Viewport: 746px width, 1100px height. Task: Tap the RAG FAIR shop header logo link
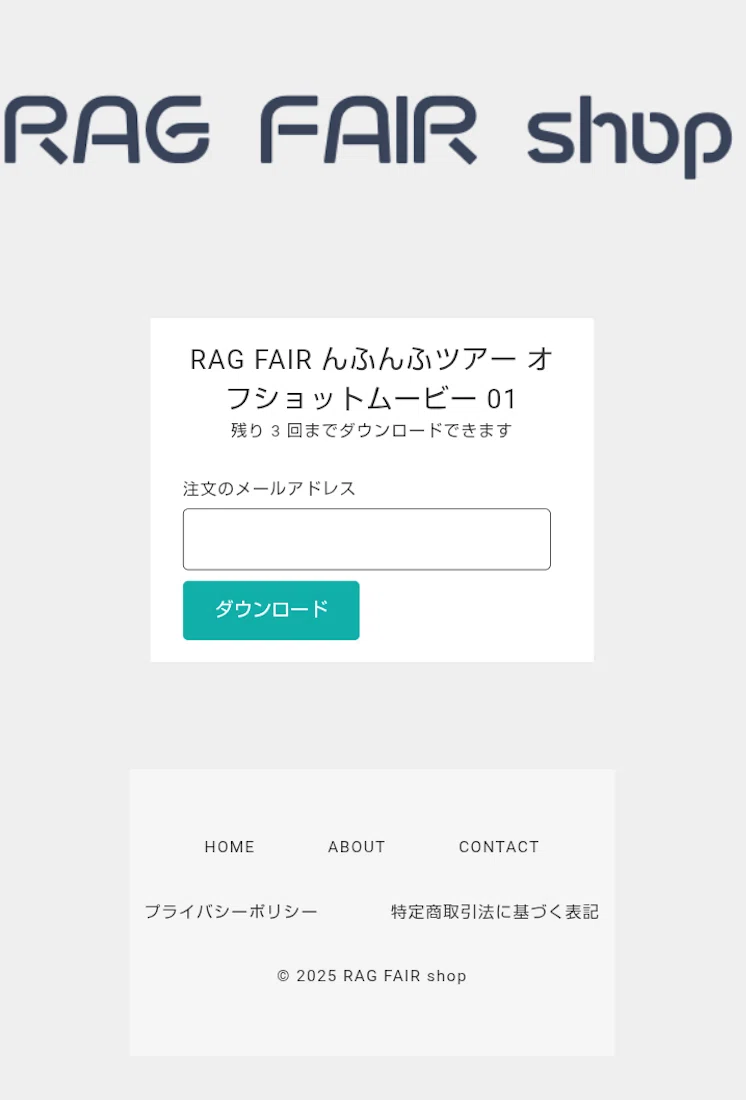click(x=368, y=136)
